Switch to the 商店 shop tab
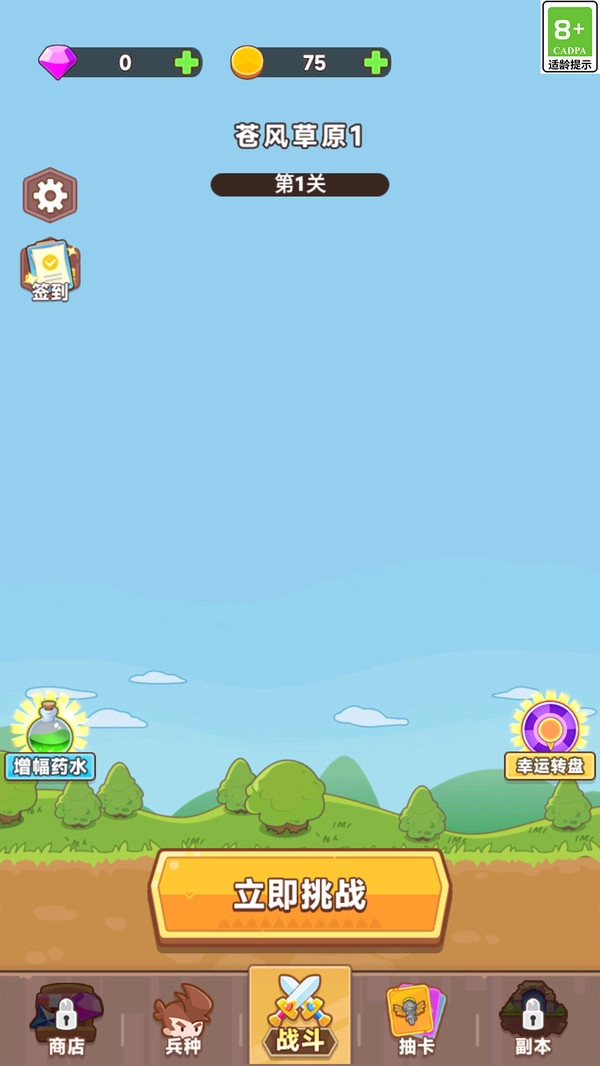Viewport: 600px width, 1066px height. (x=66, y=1020)
